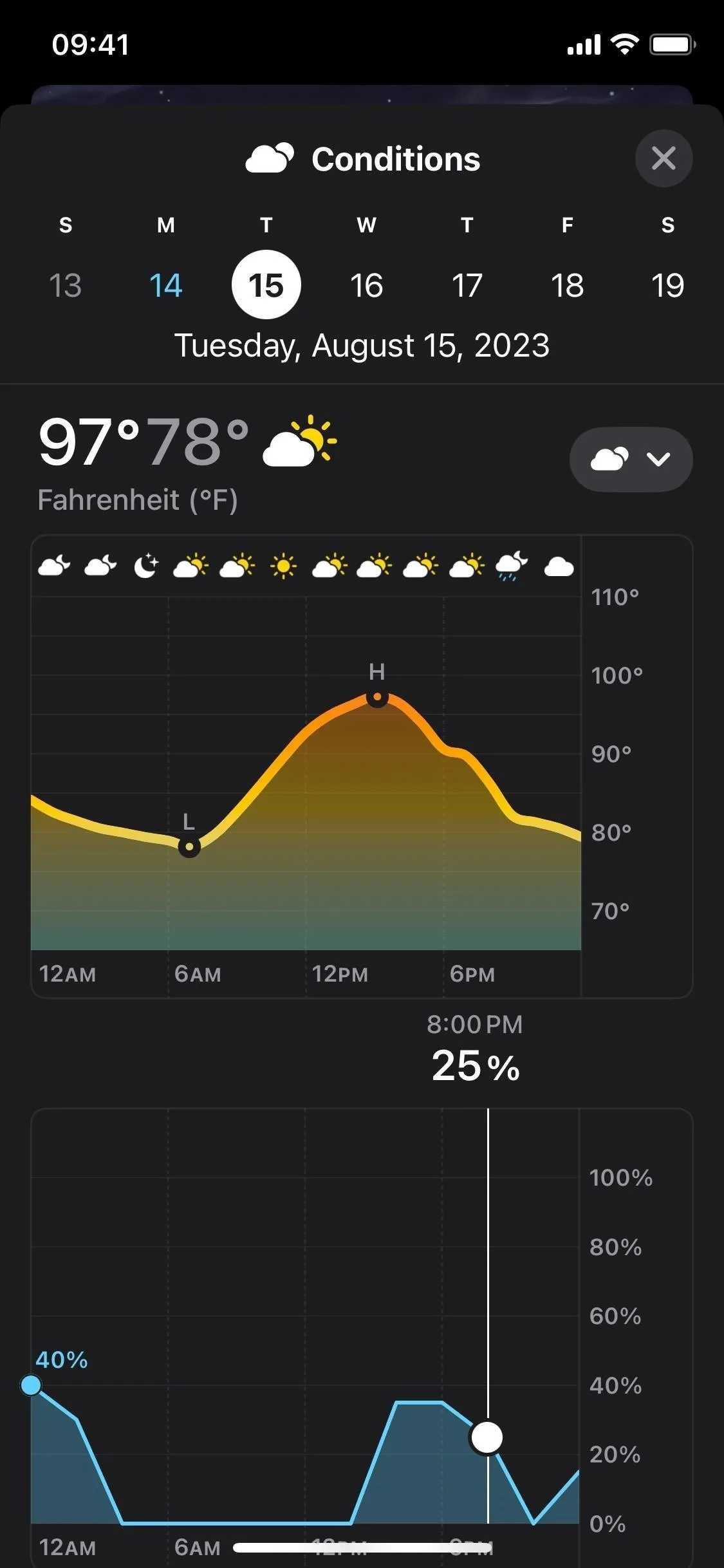Select Sunday the 13th
The image size is (724, 1568).
click(x=66, y=285)
